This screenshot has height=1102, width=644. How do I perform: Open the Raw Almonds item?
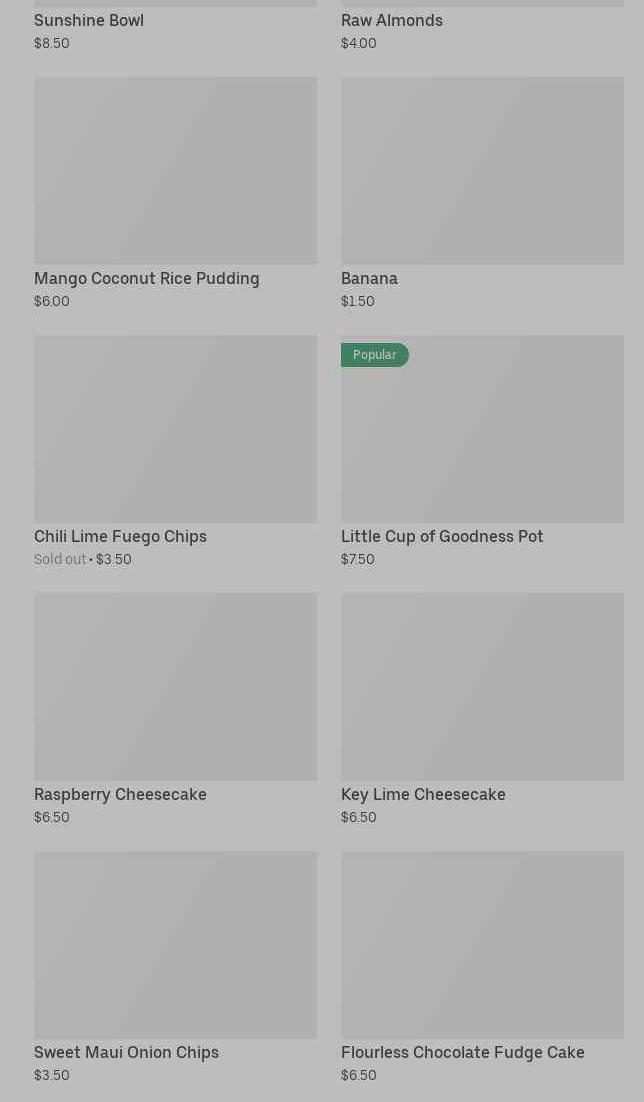391,20
